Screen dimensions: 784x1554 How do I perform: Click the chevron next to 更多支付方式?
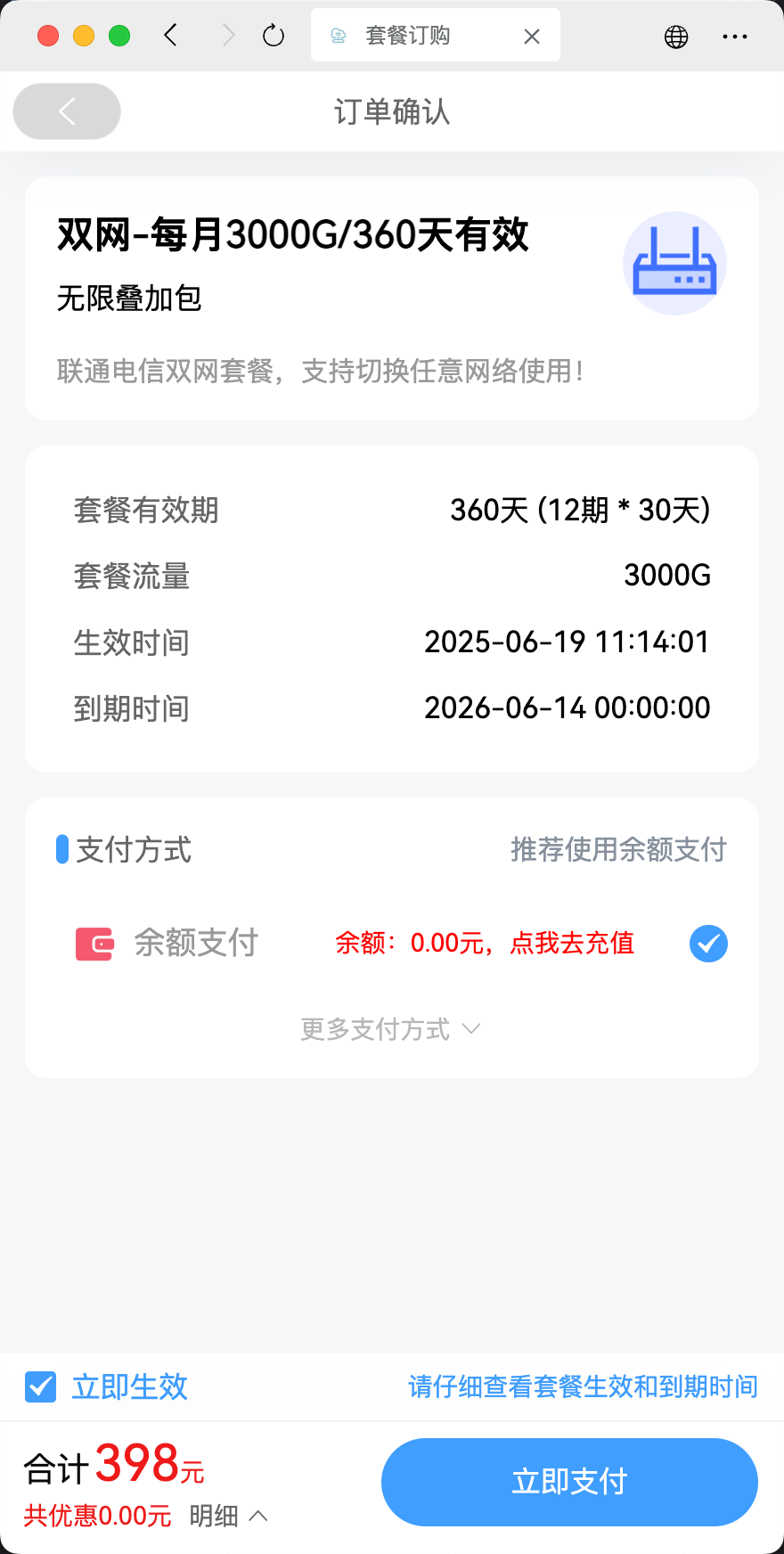(472, 1029)
